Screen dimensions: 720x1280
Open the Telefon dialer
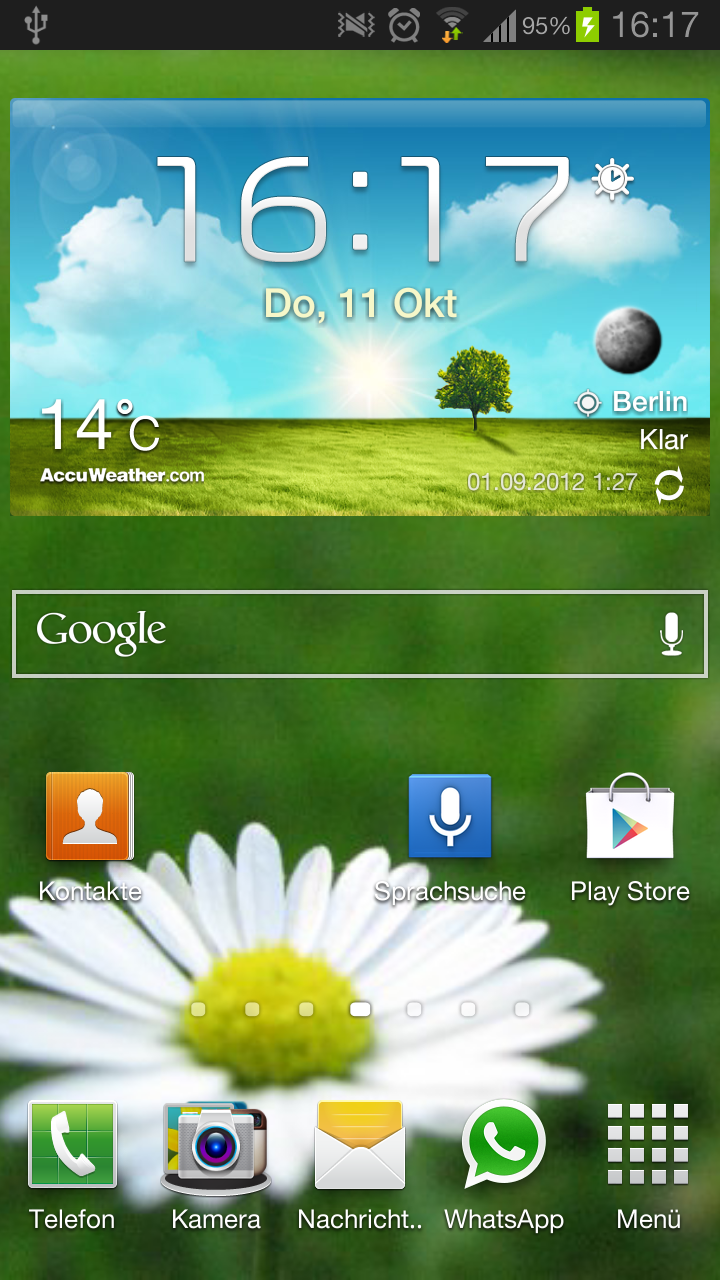tap(72, 1165)
